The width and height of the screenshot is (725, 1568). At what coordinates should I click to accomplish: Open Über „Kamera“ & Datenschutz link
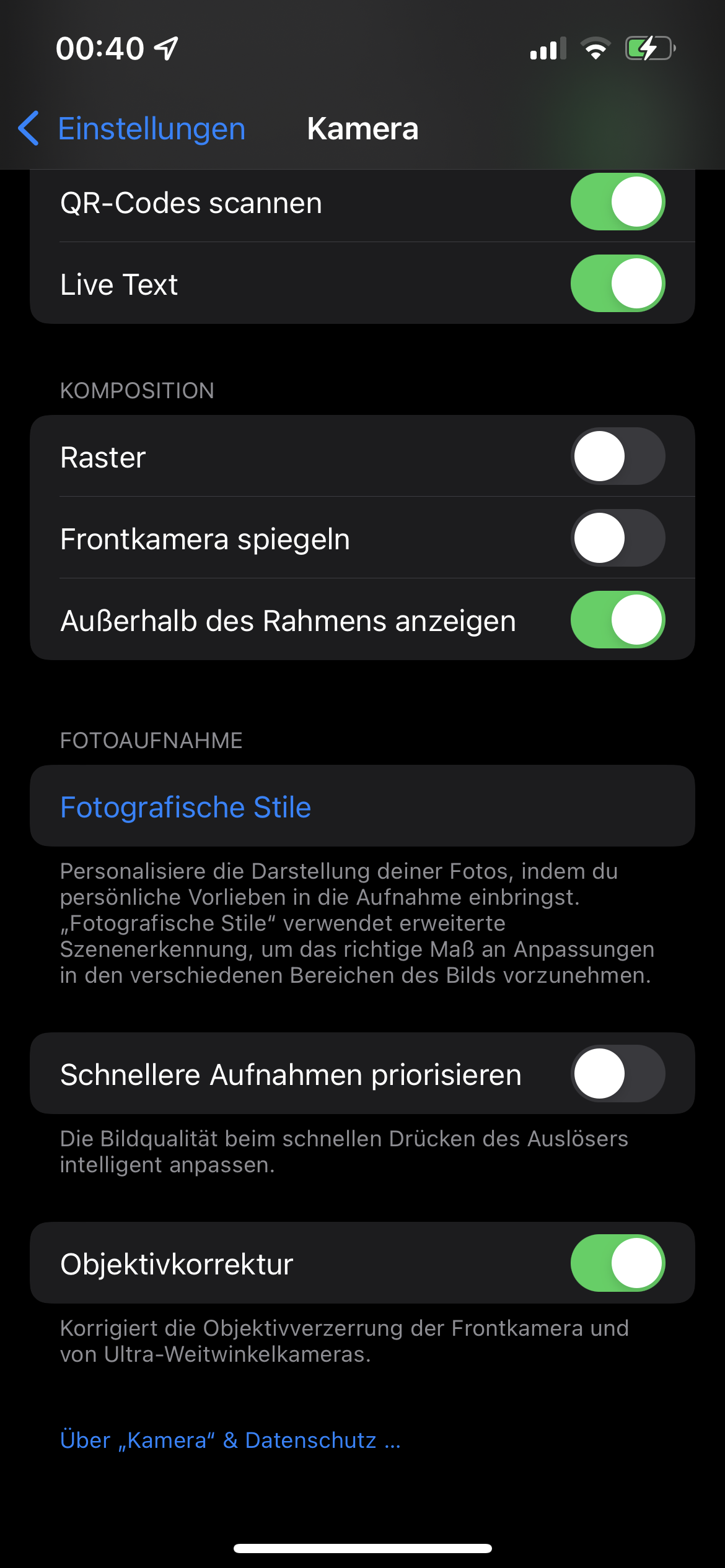231,1440
